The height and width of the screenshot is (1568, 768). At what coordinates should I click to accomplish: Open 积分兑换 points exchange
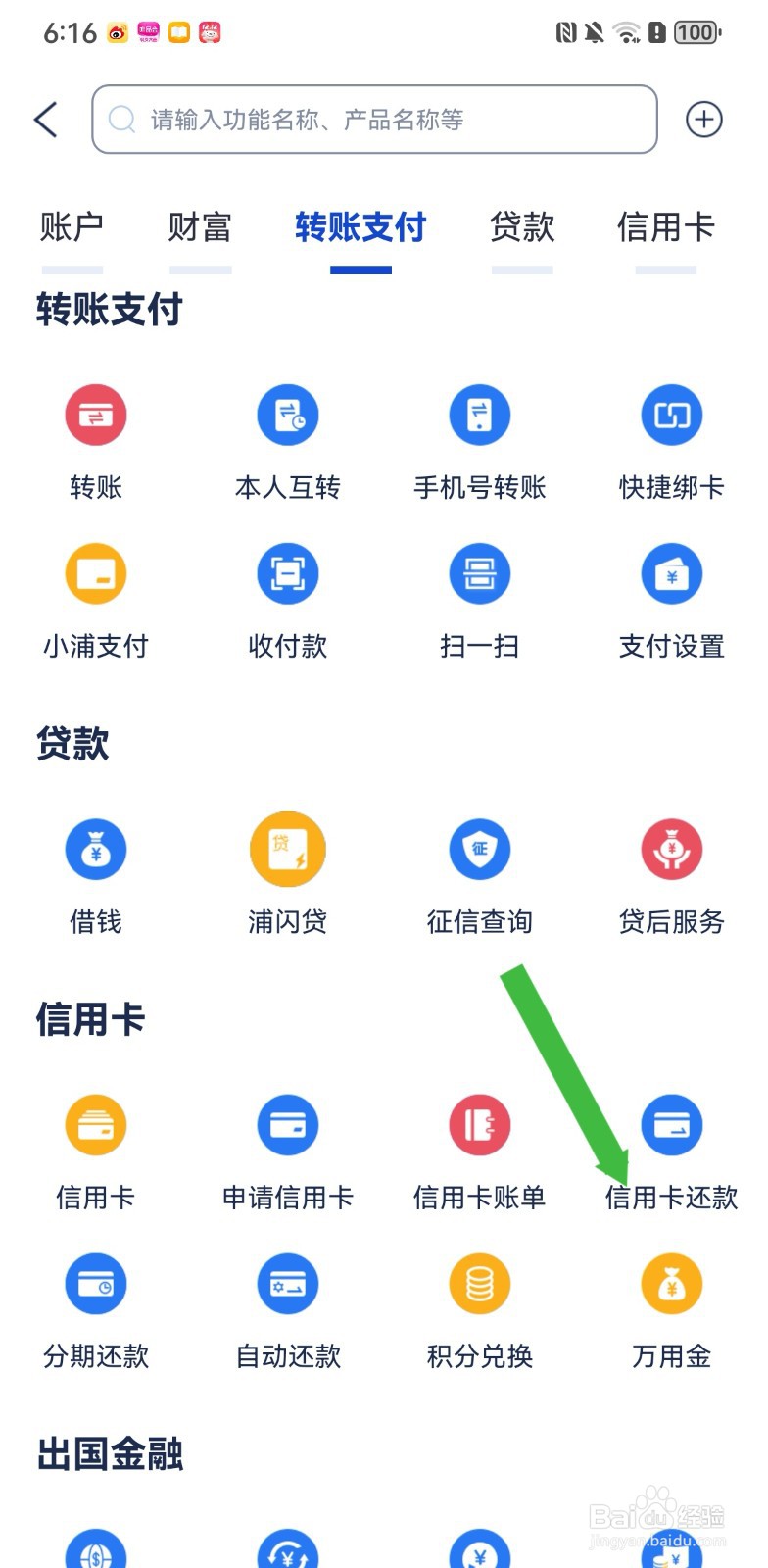tap(479, 1284)
